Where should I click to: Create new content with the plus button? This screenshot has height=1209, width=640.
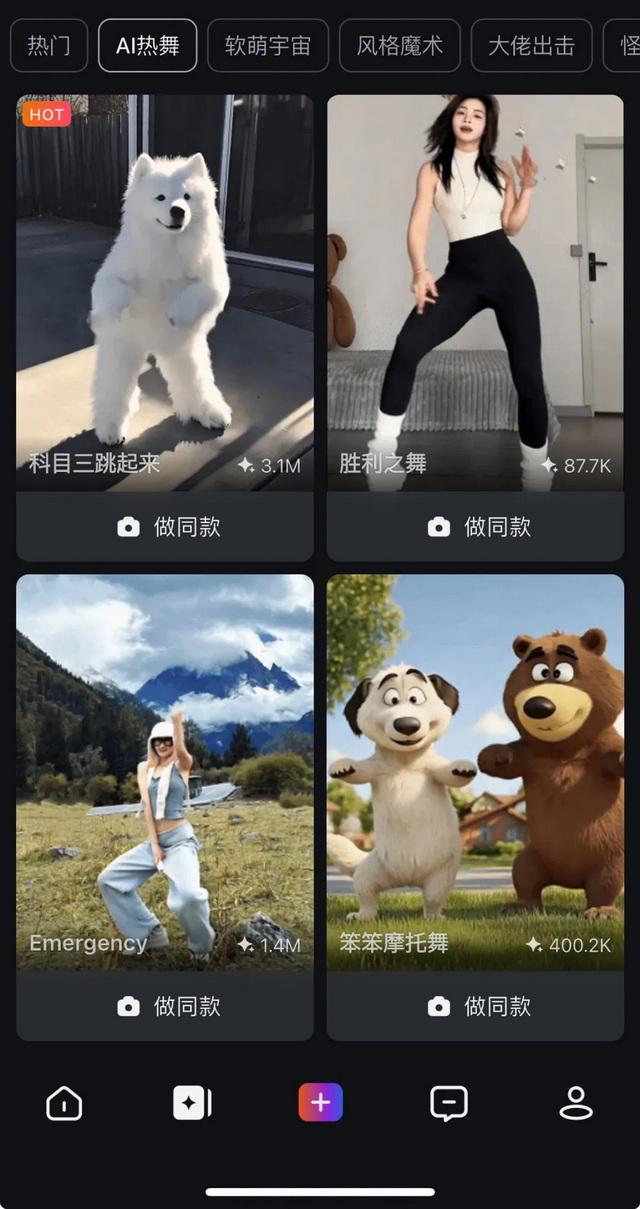click(320, 1103)
